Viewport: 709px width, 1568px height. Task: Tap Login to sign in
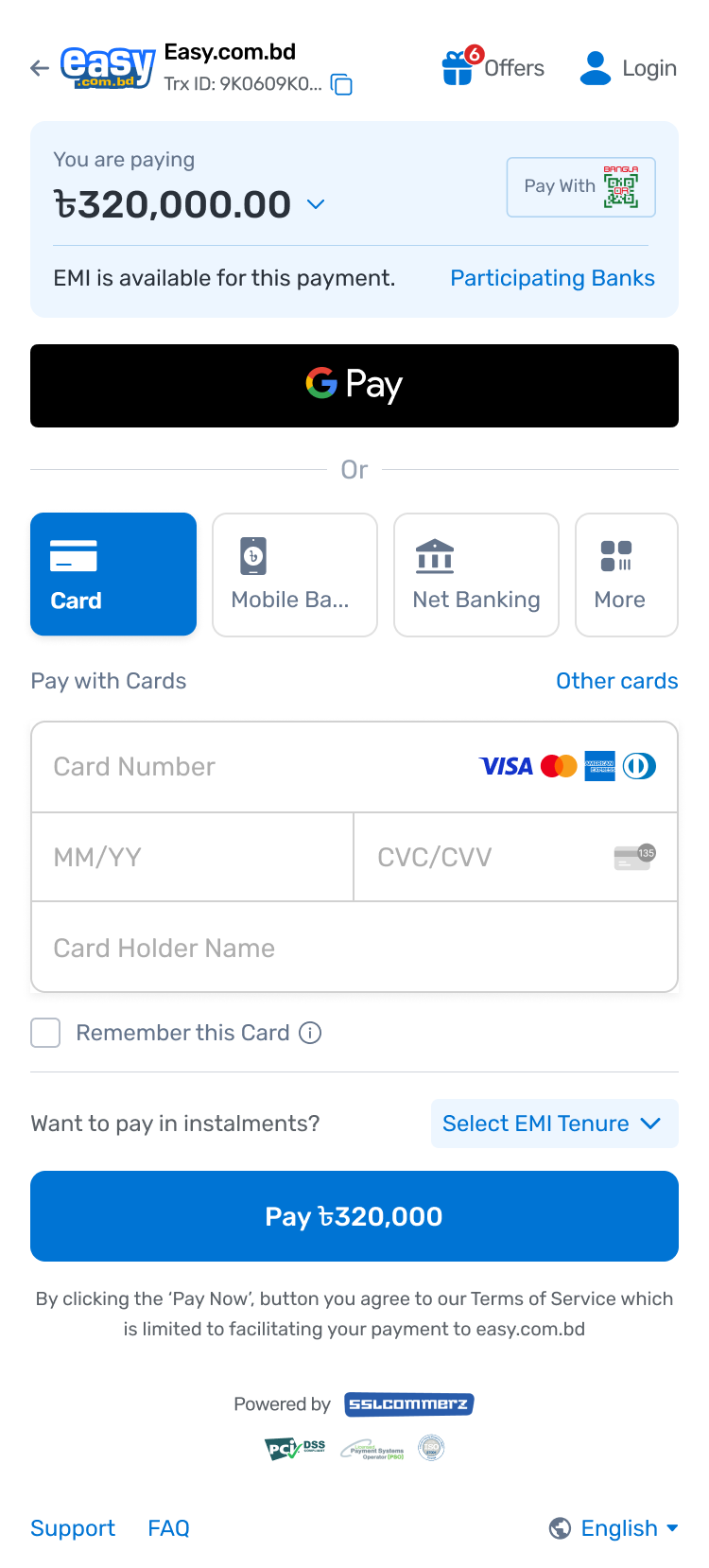point(629,68)
